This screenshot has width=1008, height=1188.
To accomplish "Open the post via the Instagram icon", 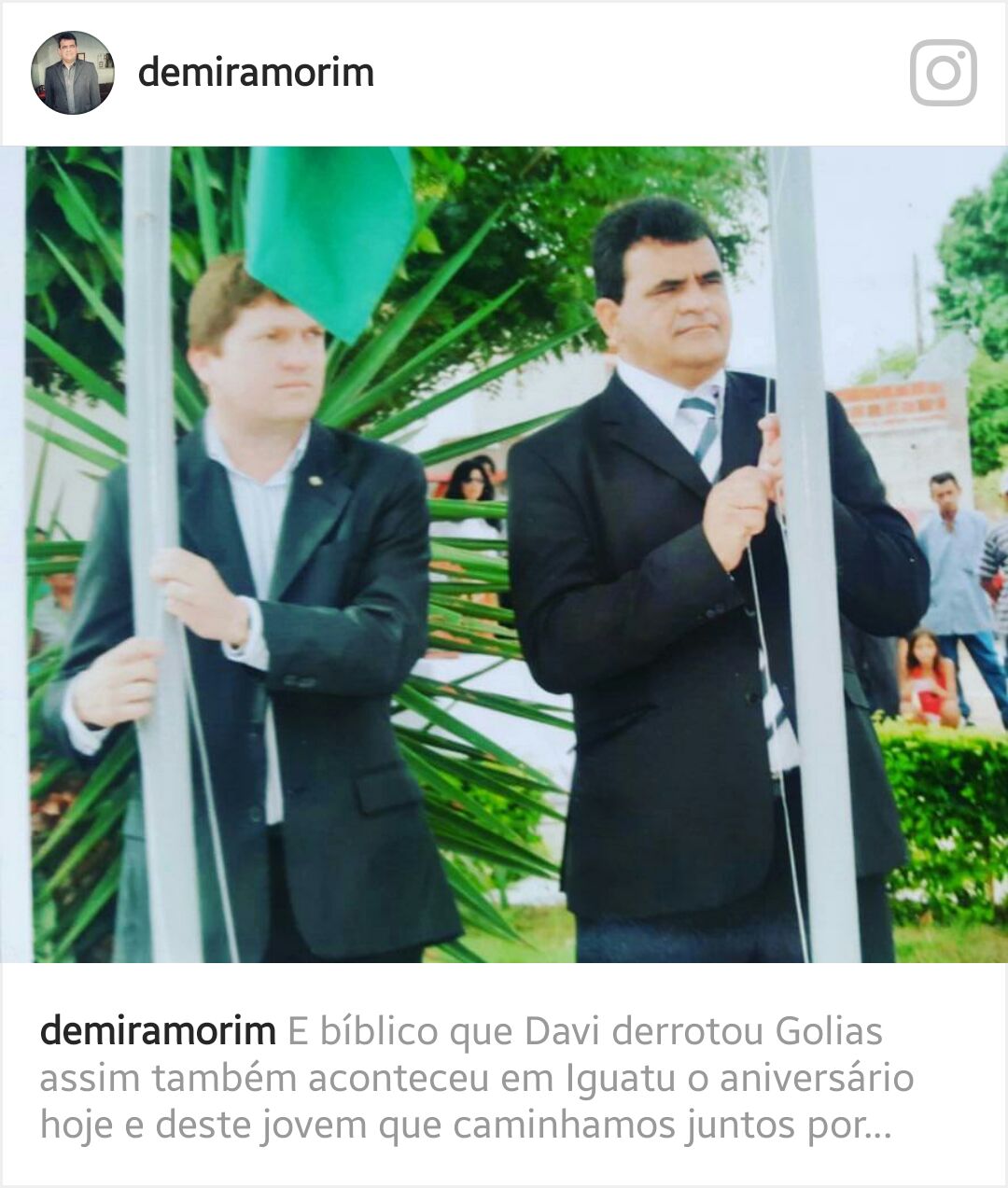I will coord(943,73).
